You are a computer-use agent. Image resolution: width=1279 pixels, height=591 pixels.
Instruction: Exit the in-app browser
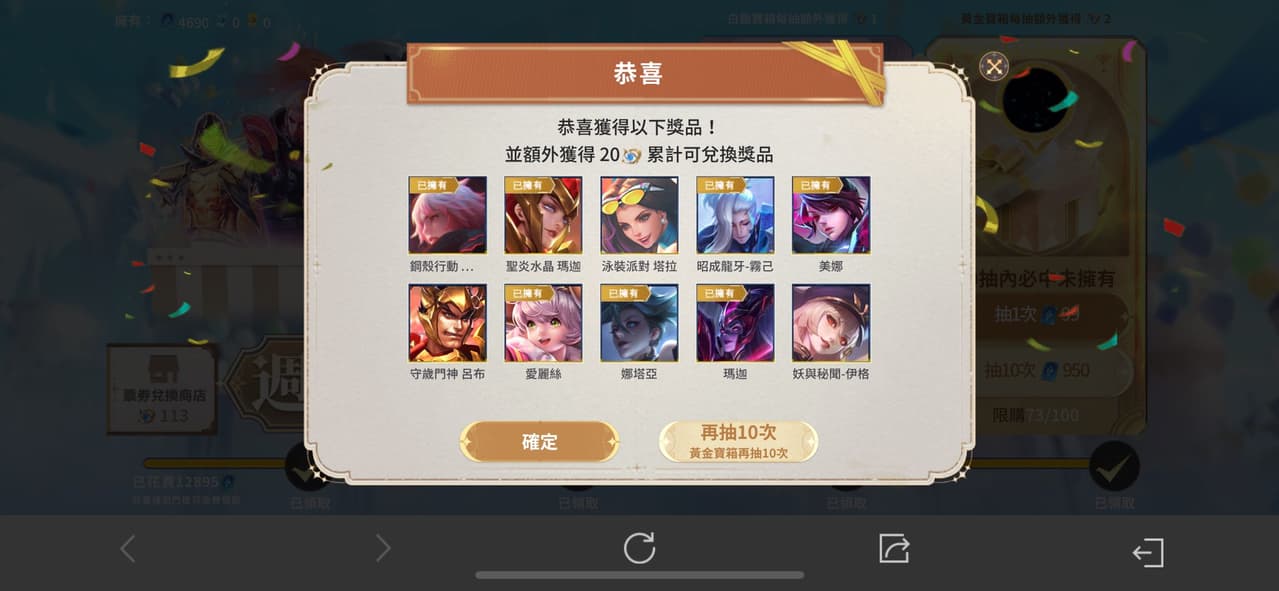click(x=1148, y=552)
